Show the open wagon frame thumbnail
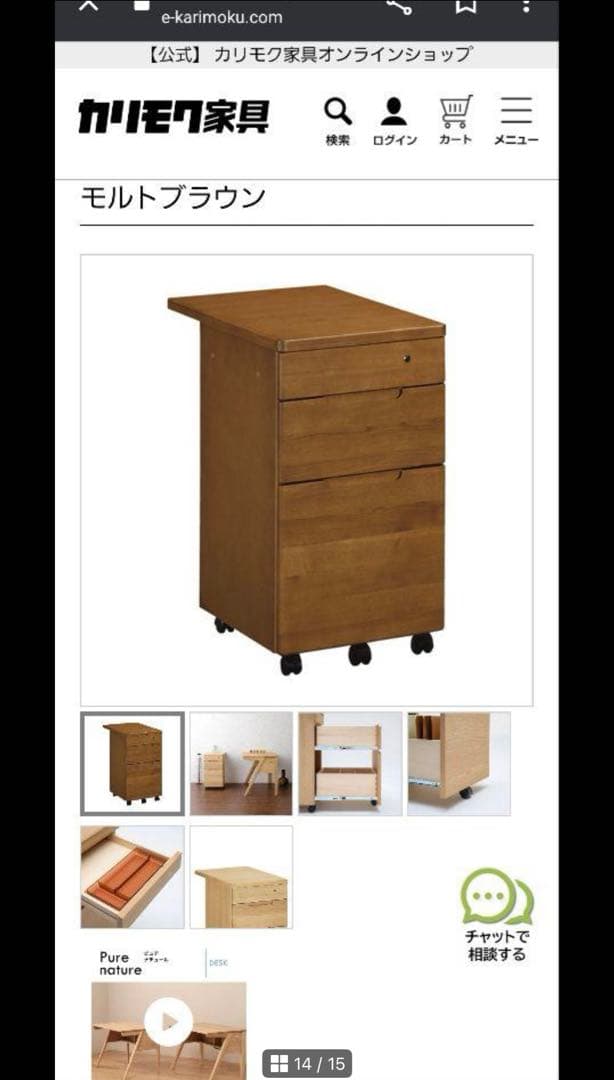 350,763
